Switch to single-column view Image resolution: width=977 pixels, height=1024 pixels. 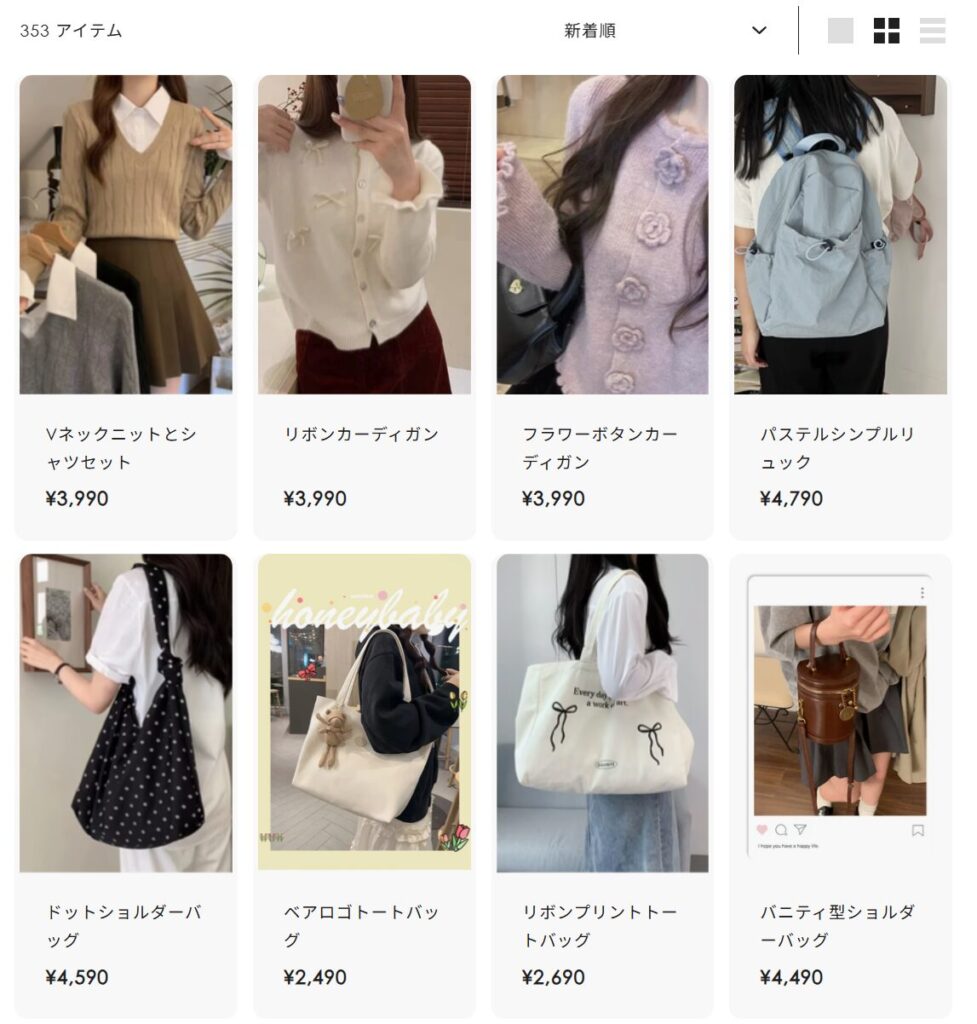[x=840, y=31]
